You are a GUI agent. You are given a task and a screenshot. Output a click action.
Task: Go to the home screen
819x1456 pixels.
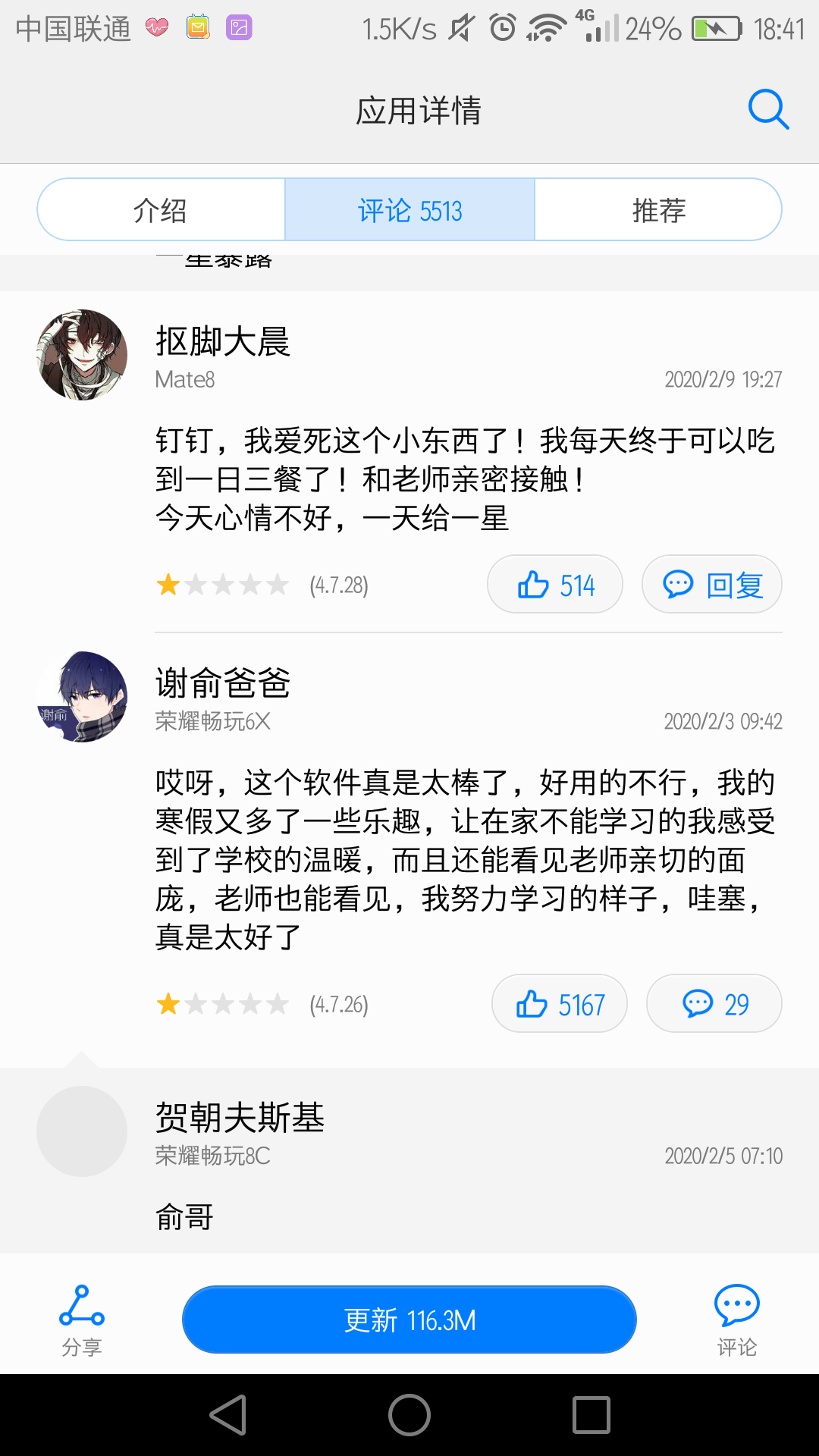[409, 1415]
